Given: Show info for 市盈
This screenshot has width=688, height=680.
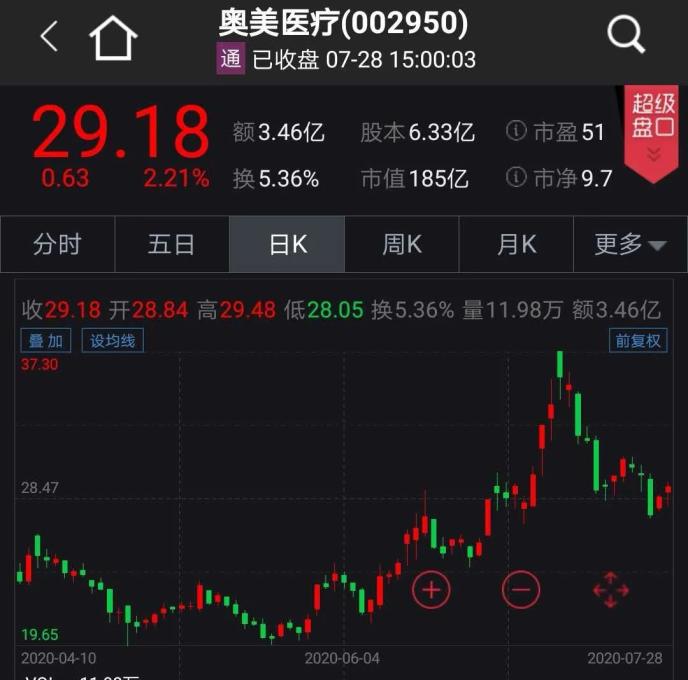Looking at the screenshot, I should (516, 132).
